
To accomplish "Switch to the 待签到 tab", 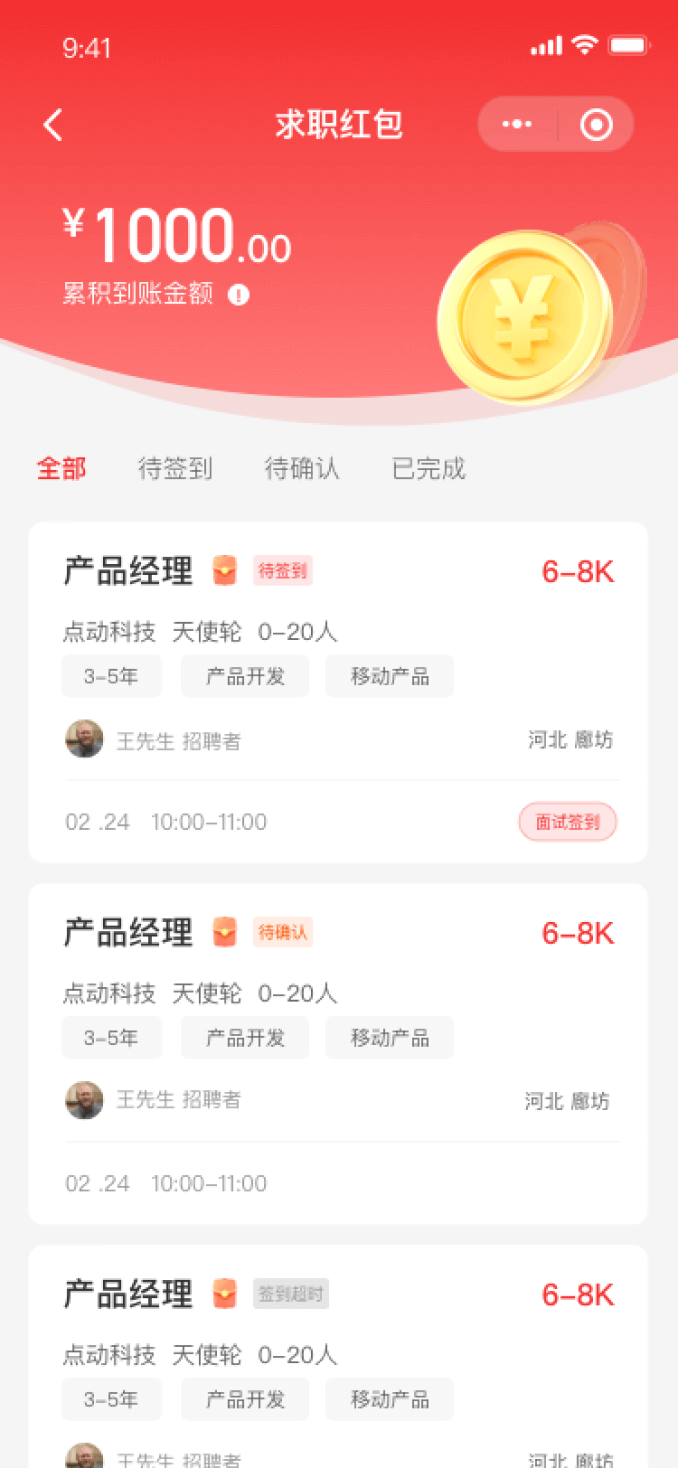I will click(x=175, y=468).
